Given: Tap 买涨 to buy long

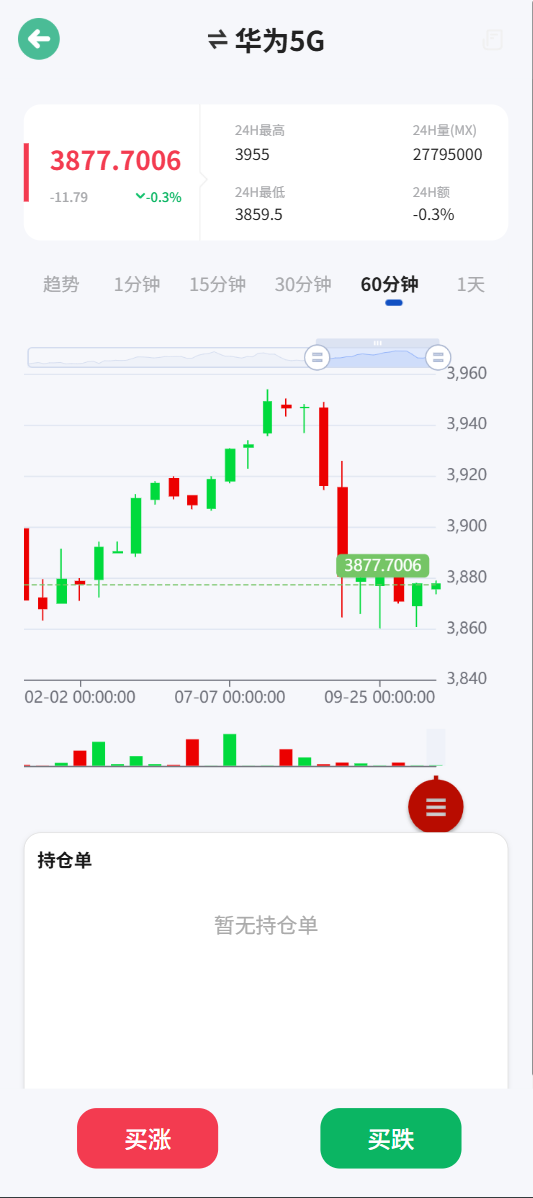Looking at the screenshot, I should [x=147, y=1138].
